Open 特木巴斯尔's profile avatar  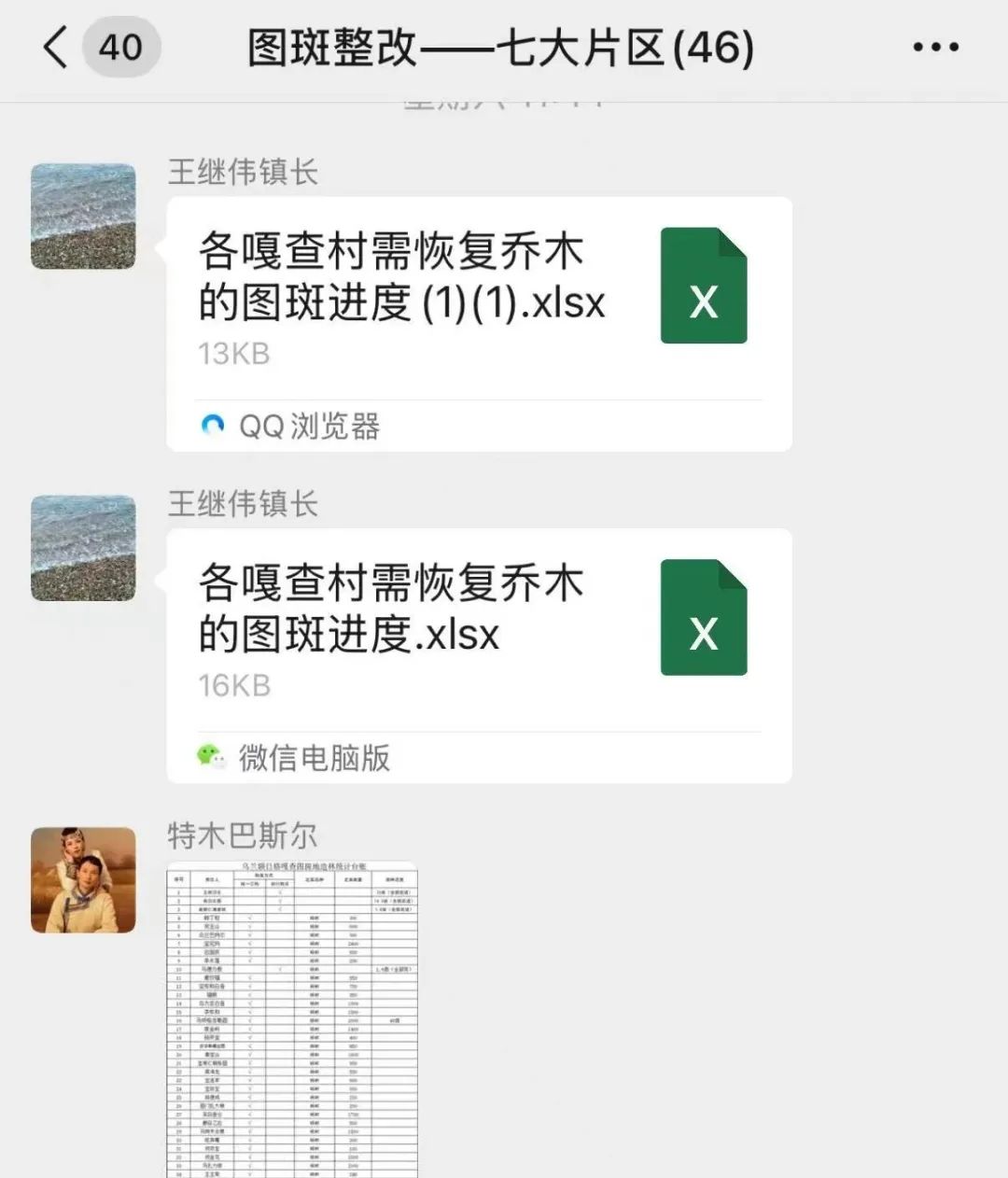(x=83, y=879)
